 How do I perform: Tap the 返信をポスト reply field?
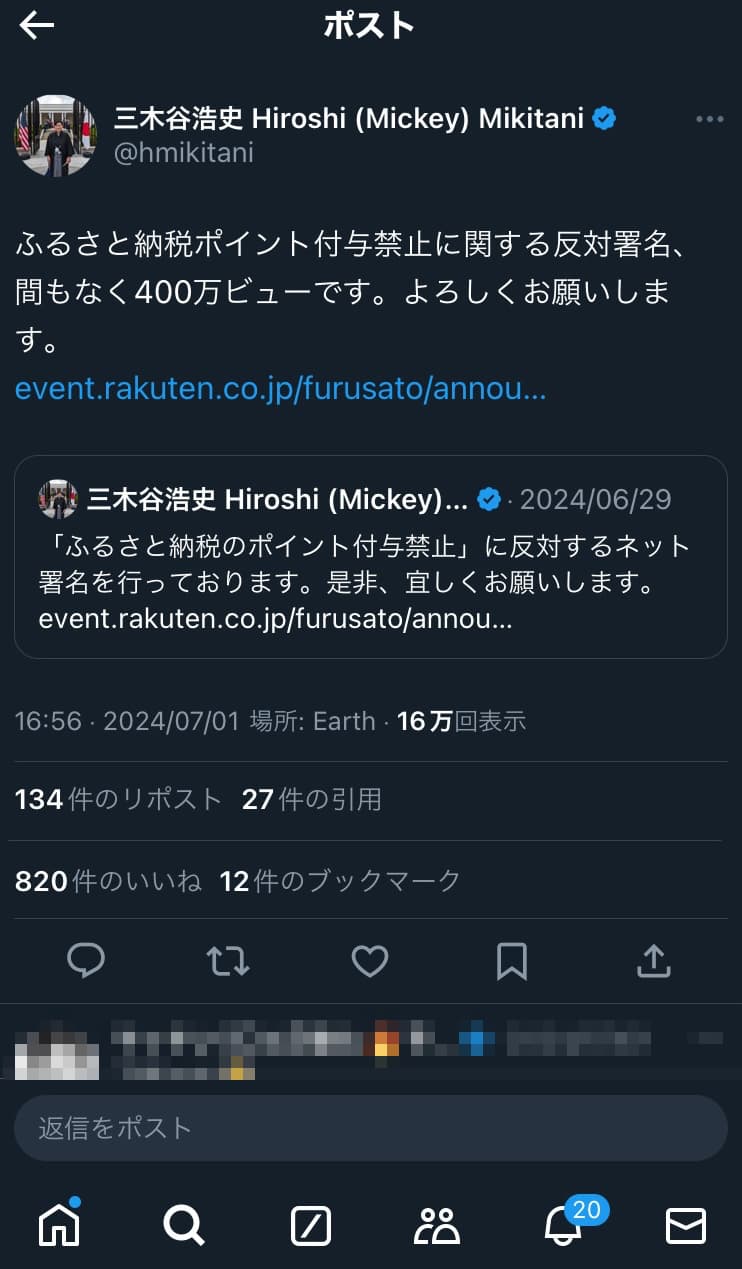point(370,1128)
